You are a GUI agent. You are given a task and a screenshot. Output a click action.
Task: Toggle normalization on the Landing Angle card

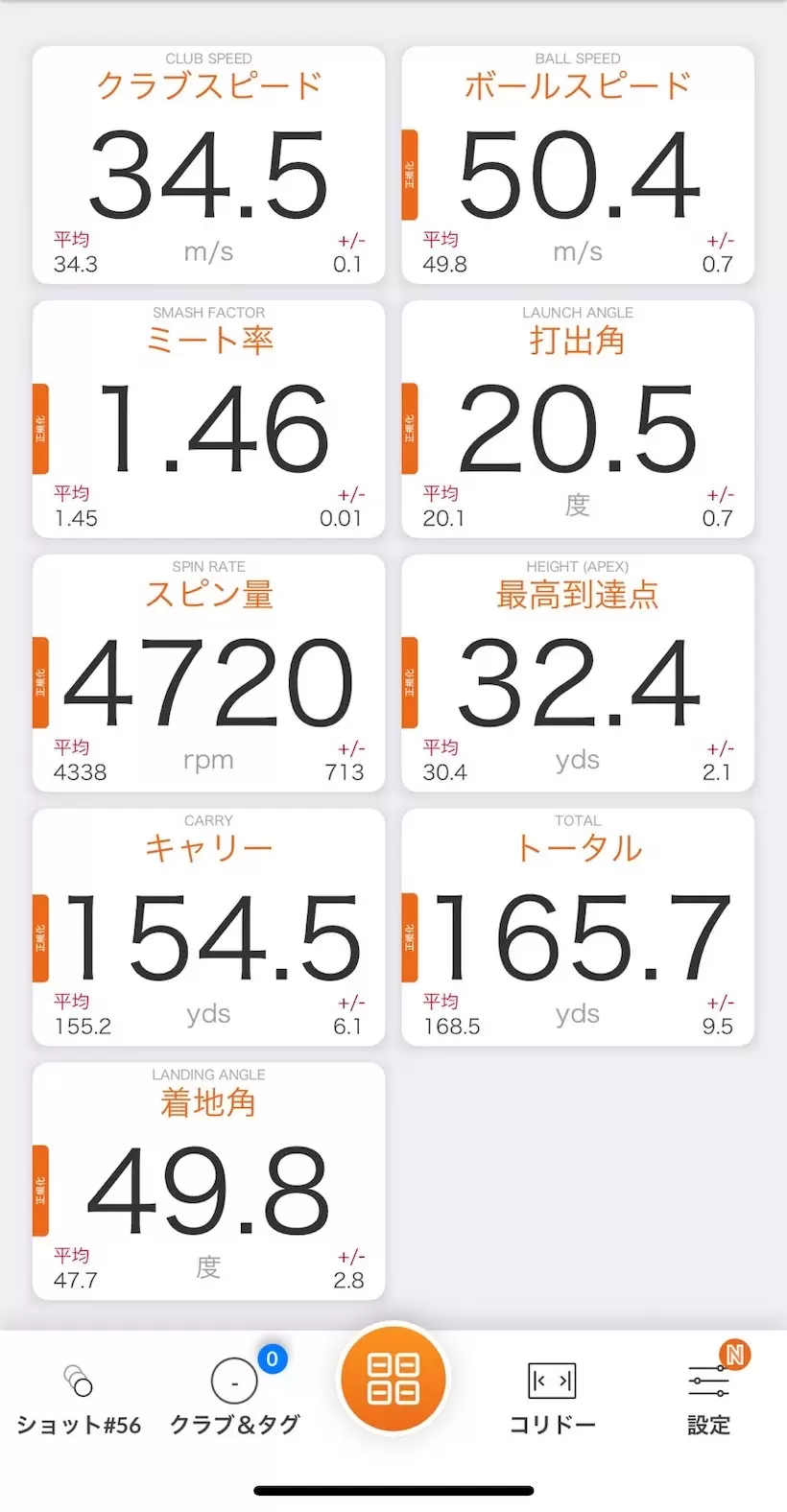click(38, 1188)
